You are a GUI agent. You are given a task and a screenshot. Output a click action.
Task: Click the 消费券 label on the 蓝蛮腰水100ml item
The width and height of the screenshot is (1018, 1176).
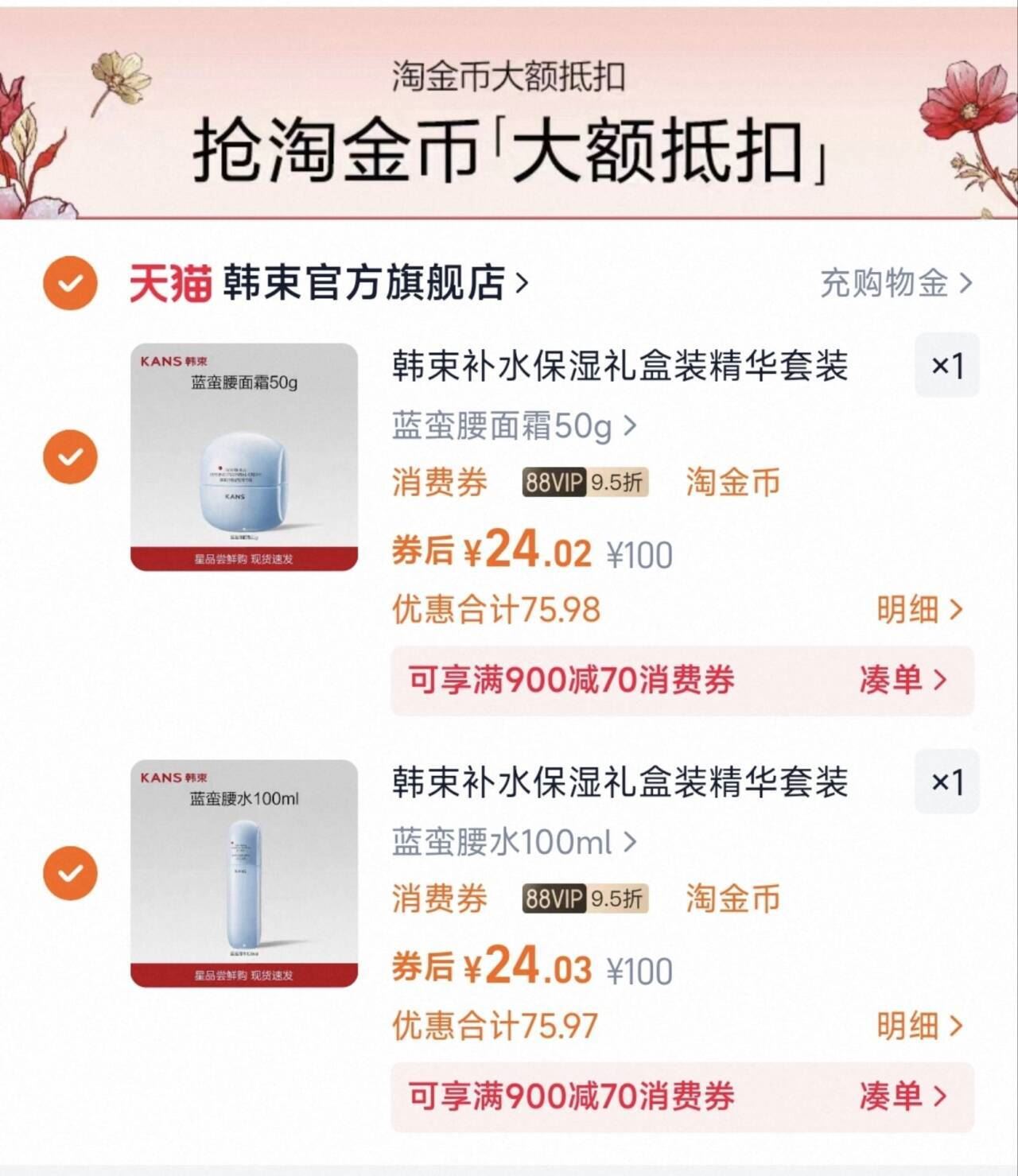(437, 899)
